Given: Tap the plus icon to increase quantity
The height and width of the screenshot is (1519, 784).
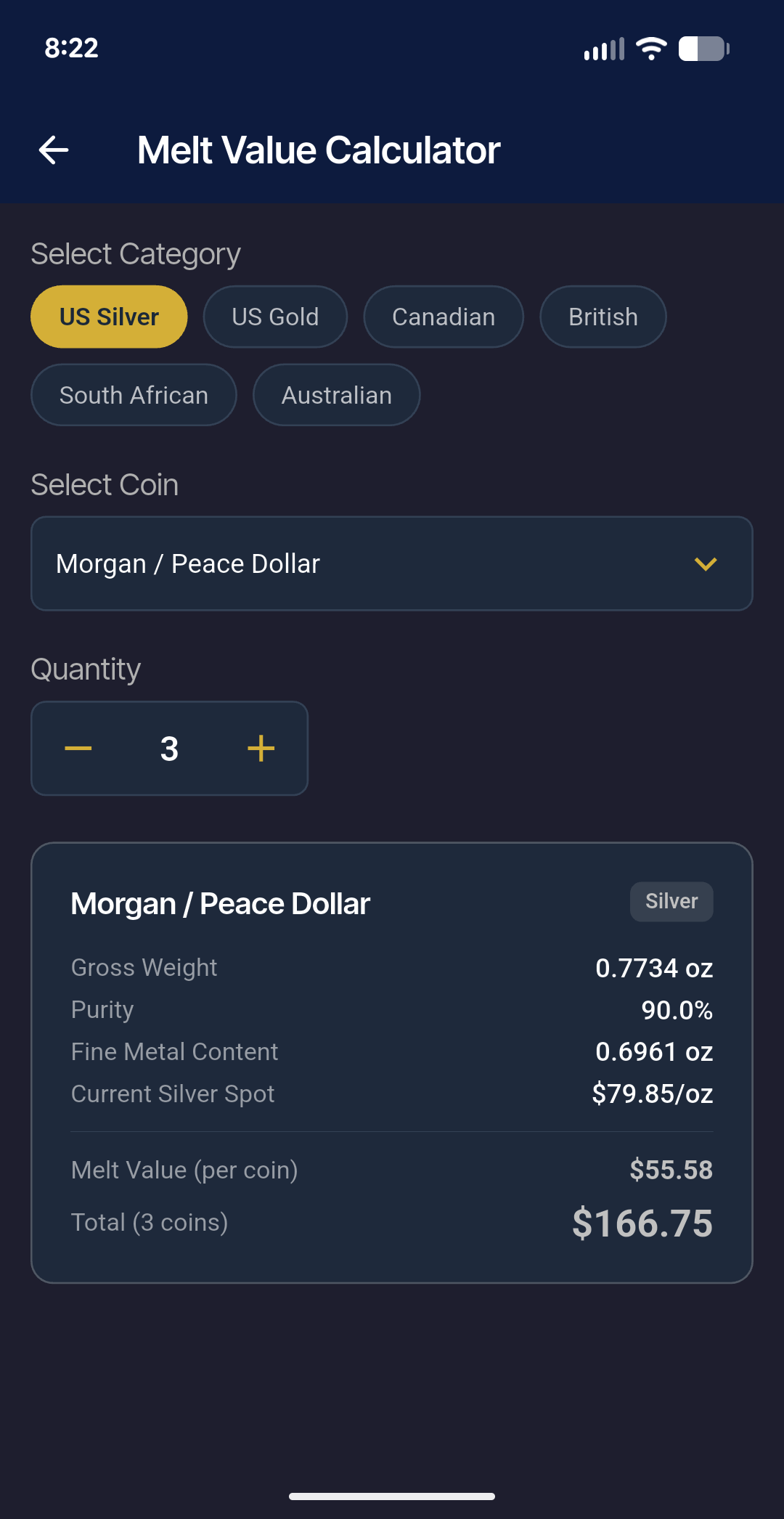Looking at the screenshot, I should [261, 748].
